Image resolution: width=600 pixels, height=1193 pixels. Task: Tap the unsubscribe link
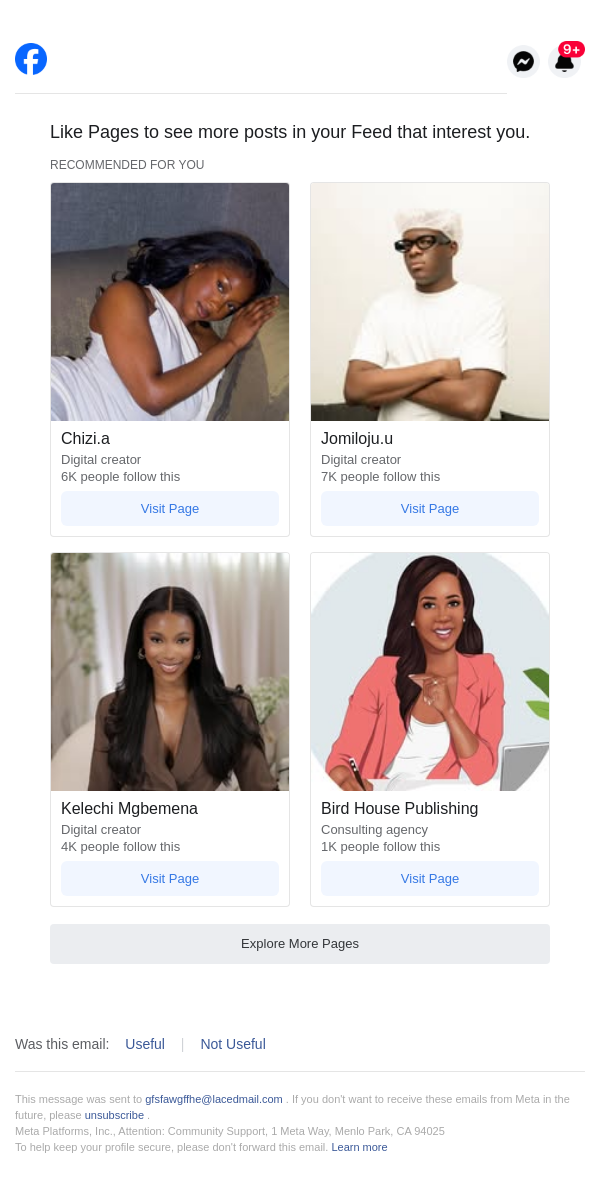click(x=114, y=1115)
